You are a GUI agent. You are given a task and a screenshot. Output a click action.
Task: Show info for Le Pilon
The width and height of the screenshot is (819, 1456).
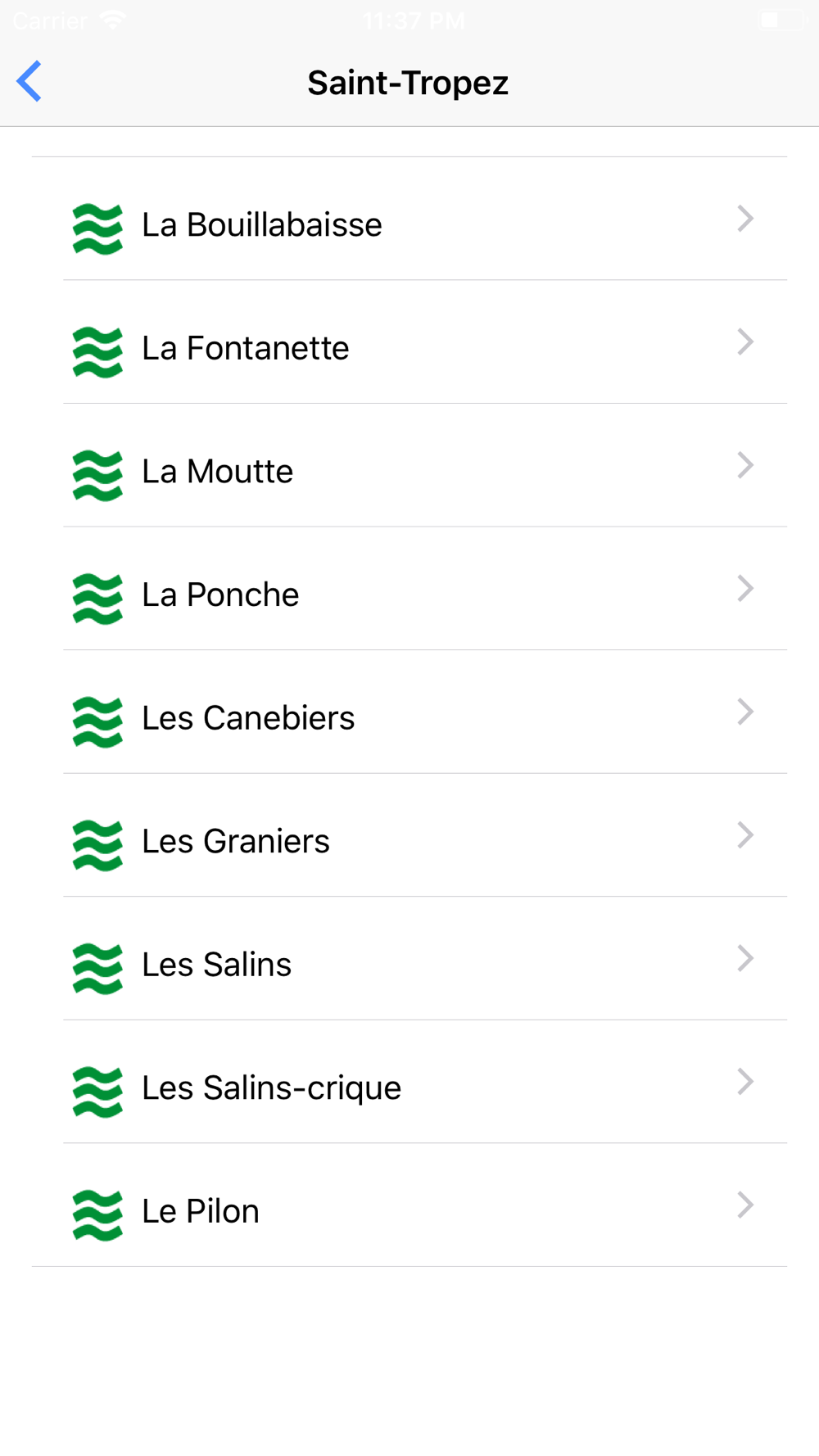coord(409,1205)
